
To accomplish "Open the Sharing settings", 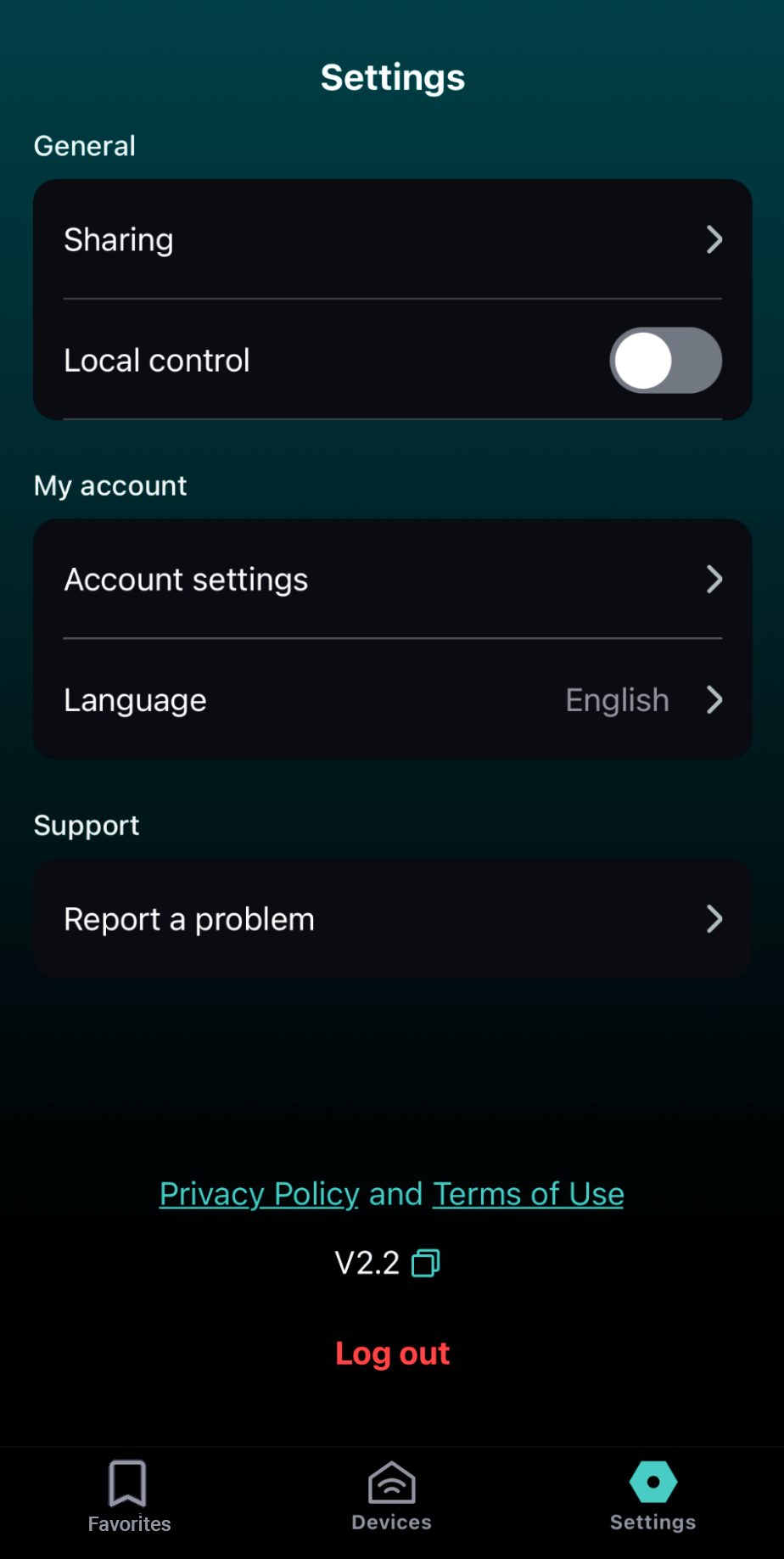I will (x=392, y=239).
